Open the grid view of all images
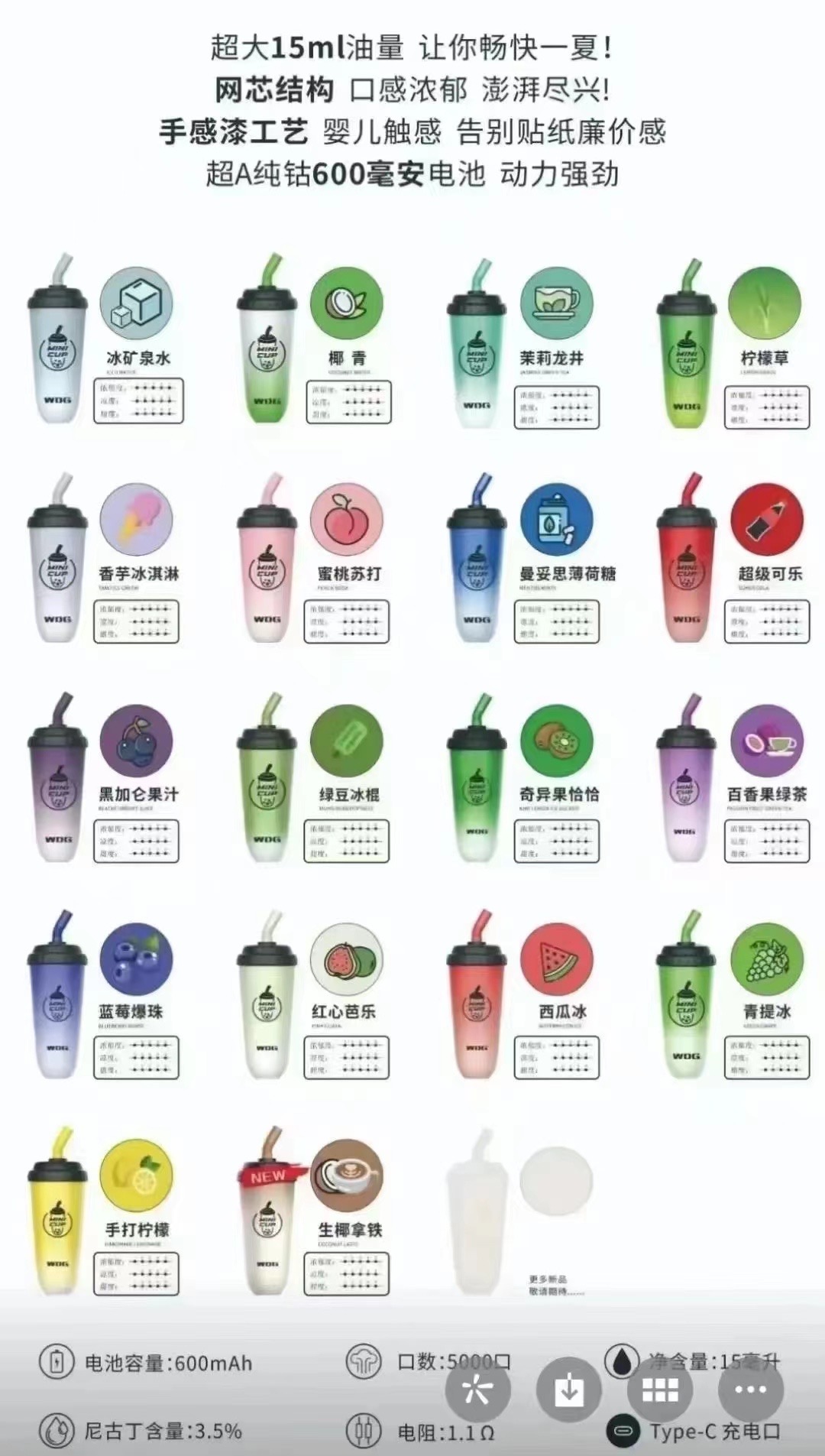 pos(660,1390)
